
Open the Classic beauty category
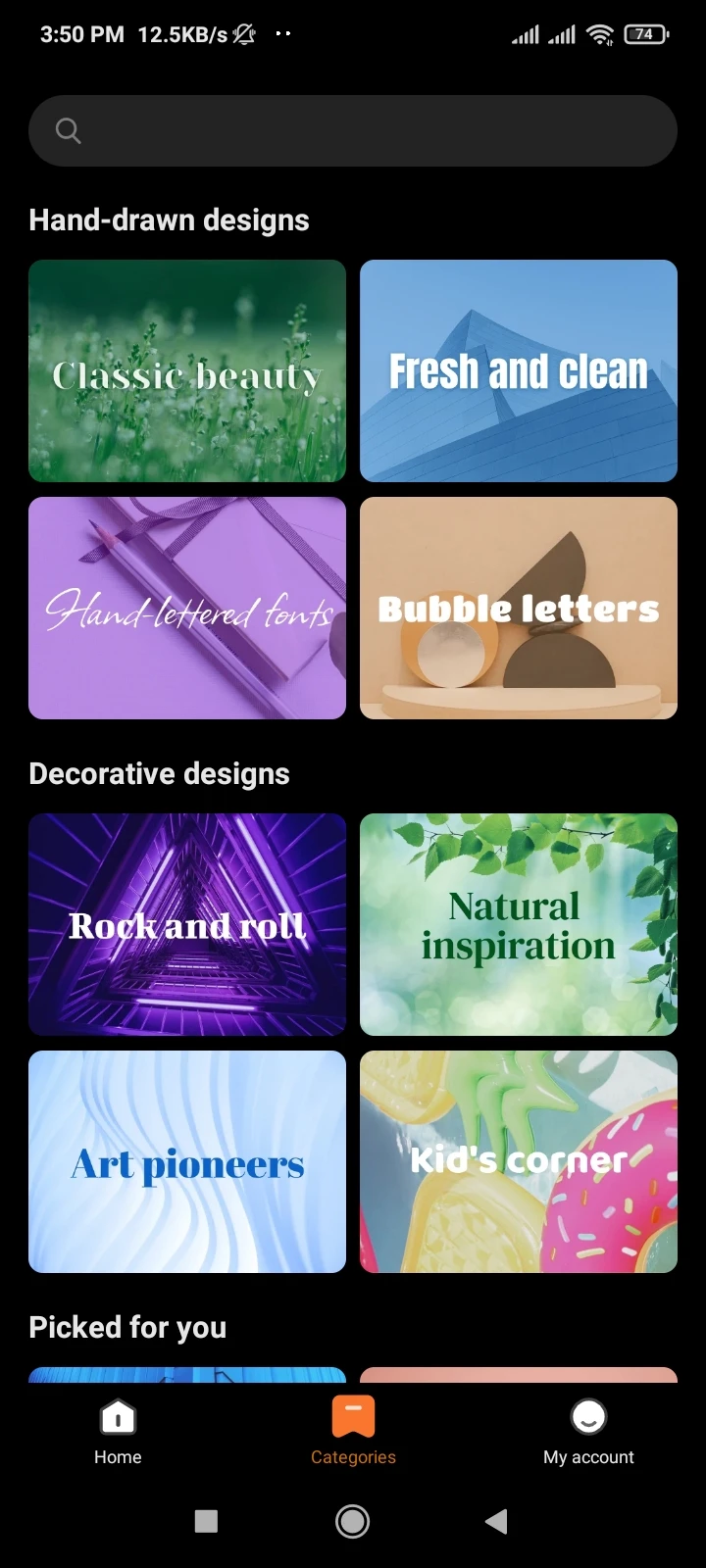(187, 370)
